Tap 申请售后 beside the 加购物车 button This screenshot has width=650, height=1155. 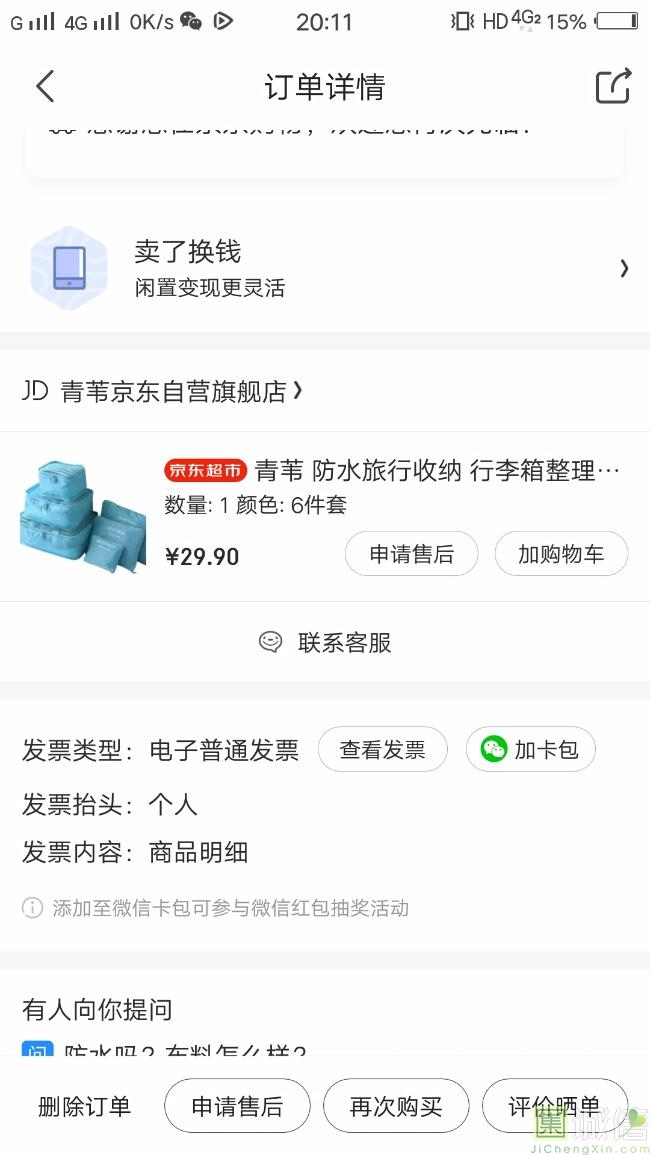(412, 554)
